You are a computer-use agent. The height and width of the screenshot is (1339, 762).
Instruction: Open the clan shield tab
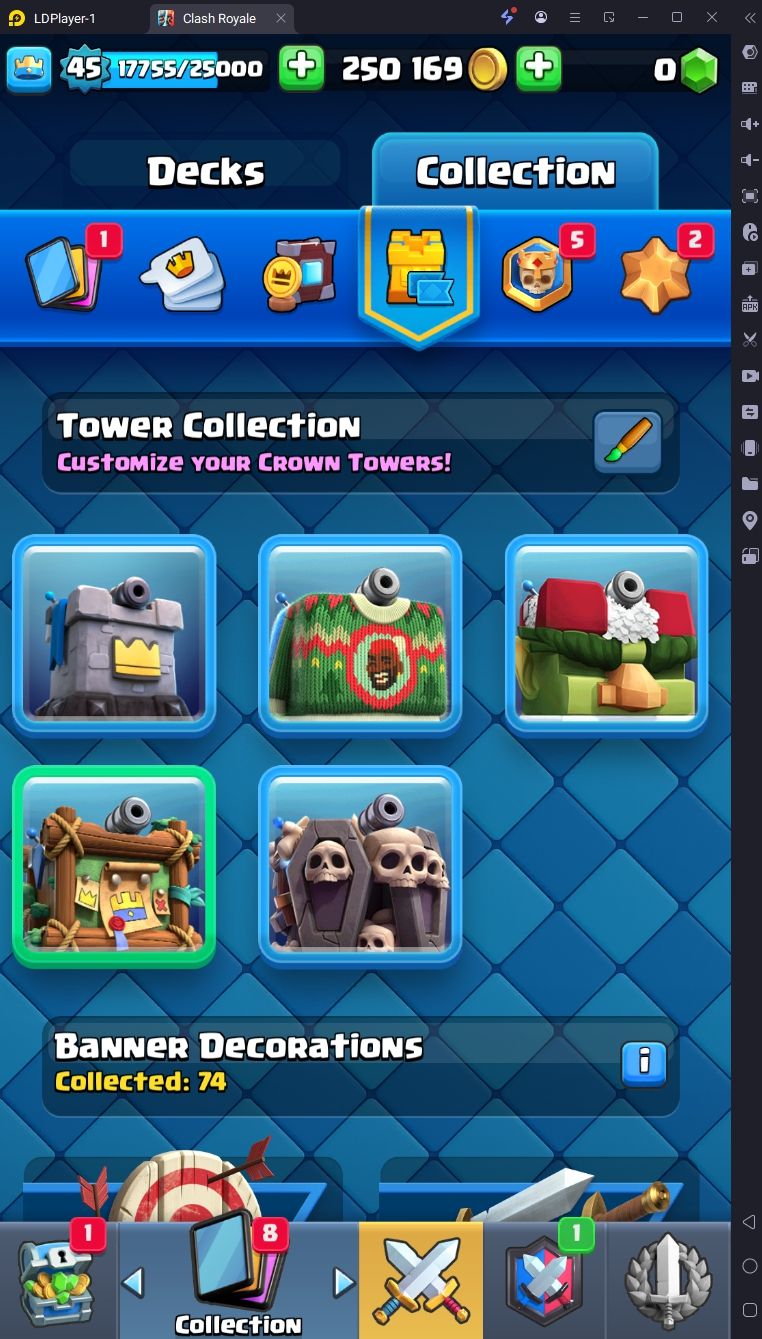(543, 1280)
